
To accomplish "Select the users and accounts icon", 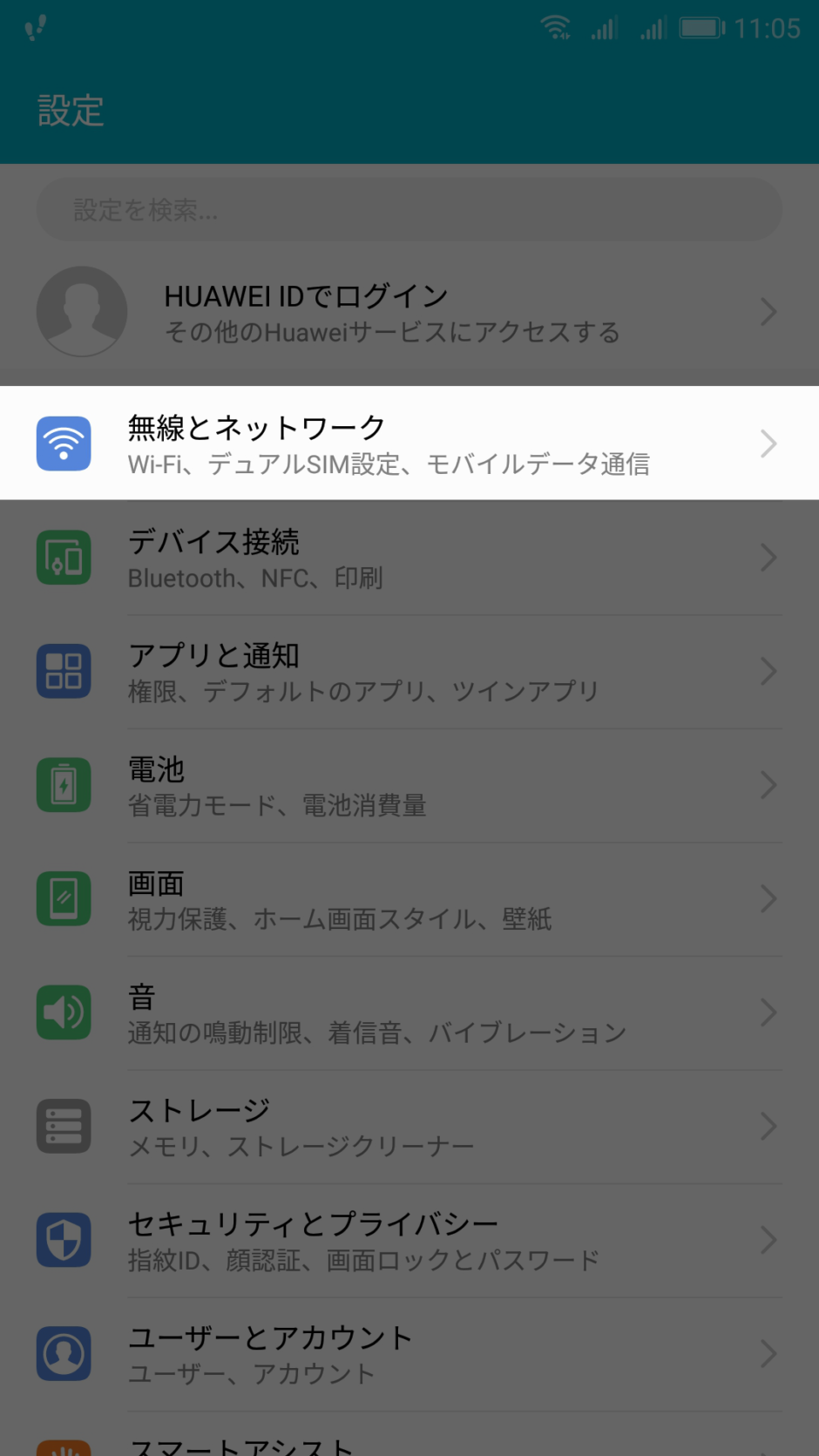I will tap(63, 1353).
